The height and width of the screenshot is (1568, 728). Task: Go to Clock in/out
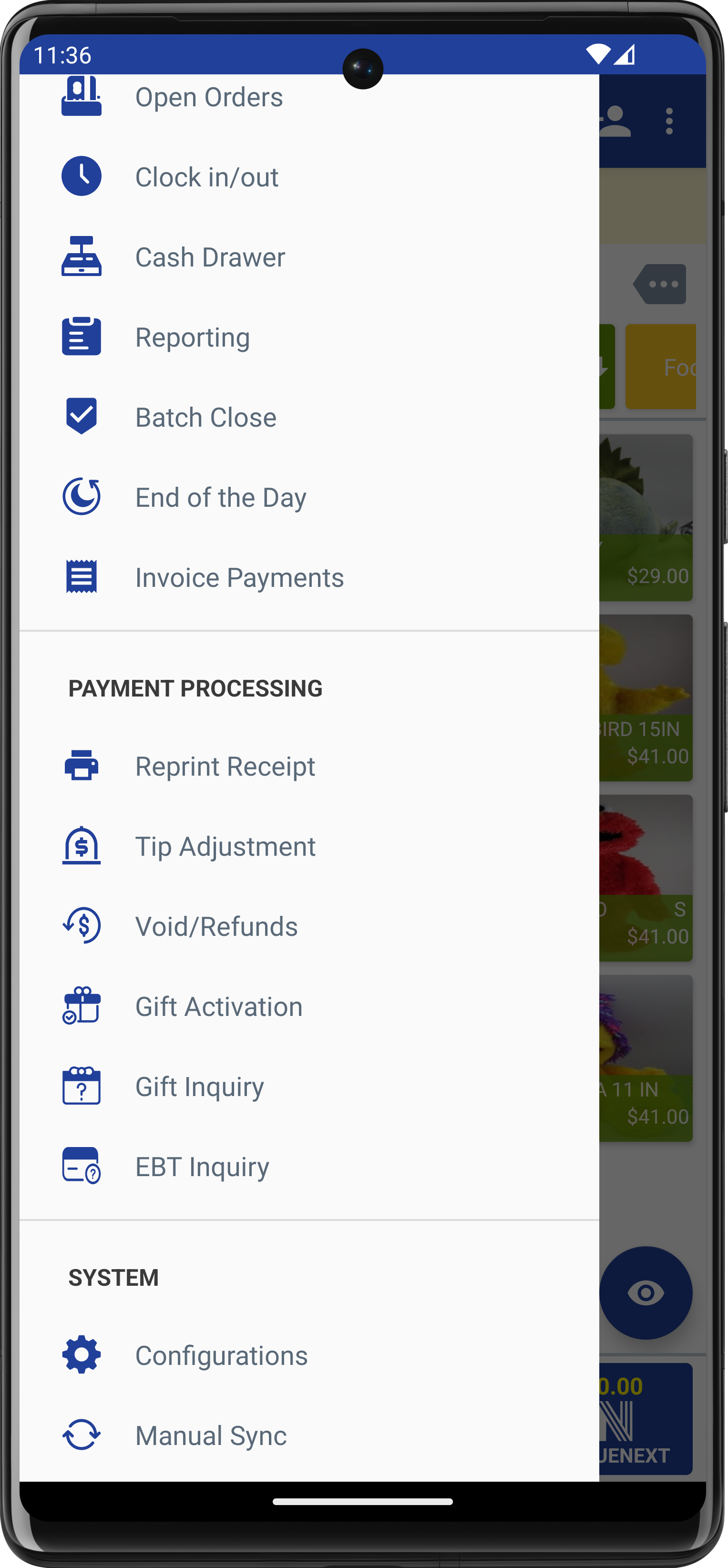click(206, 177)
